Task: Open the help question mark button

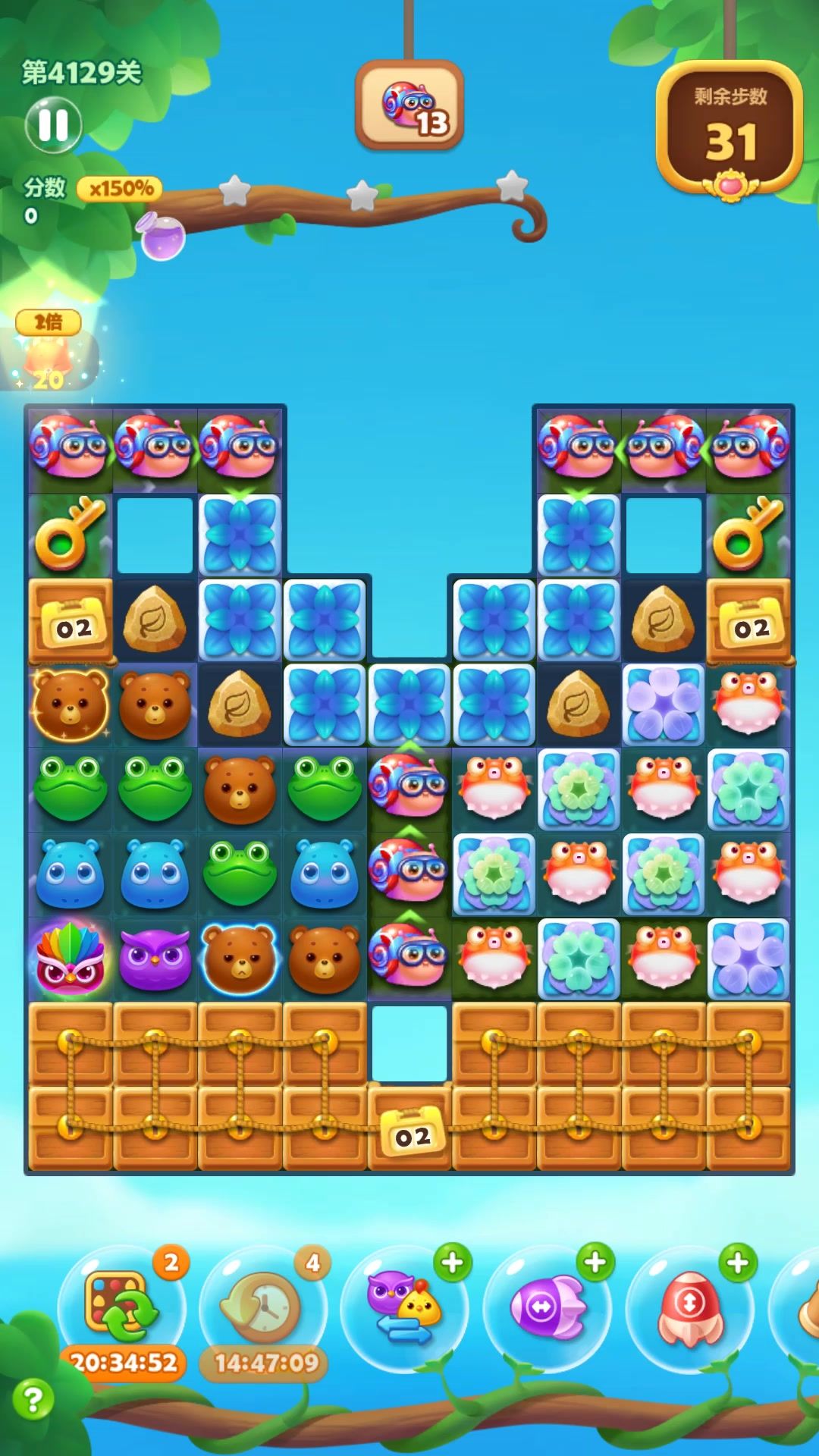Action: (x=33, y=1398)
